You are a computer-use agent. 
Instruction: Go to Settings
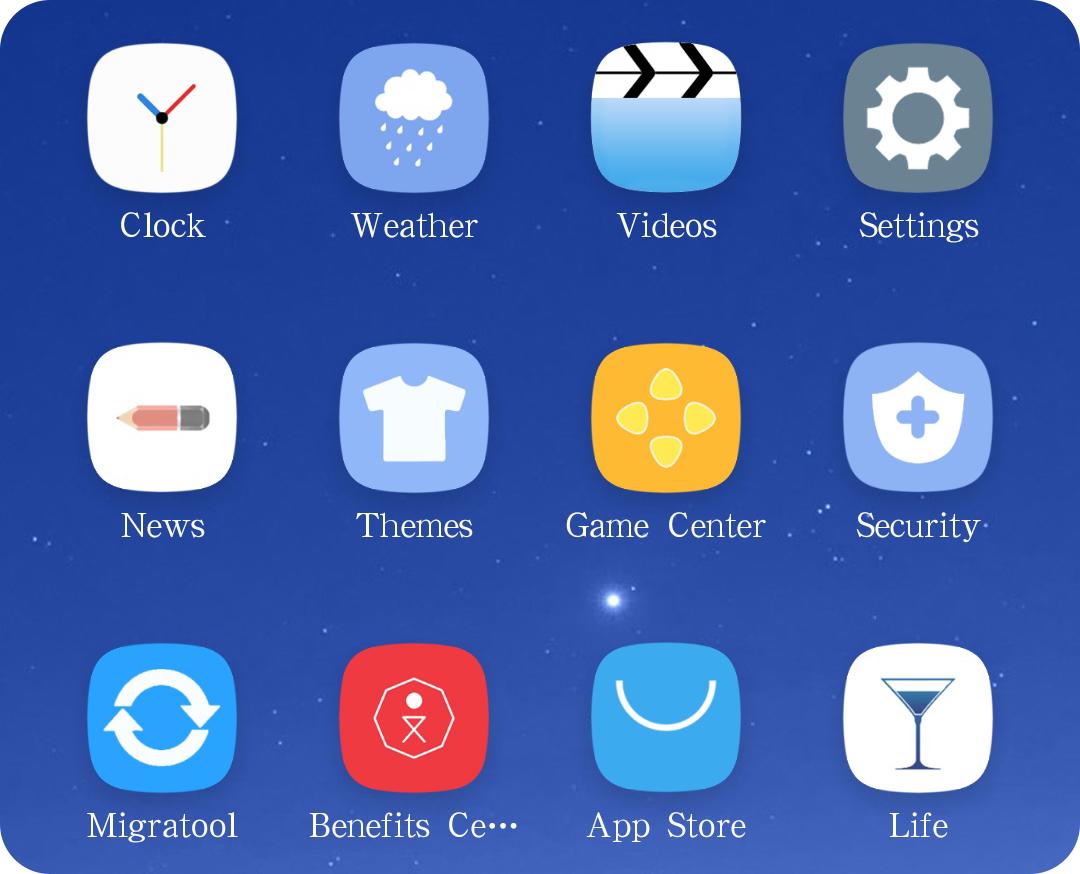918,118
